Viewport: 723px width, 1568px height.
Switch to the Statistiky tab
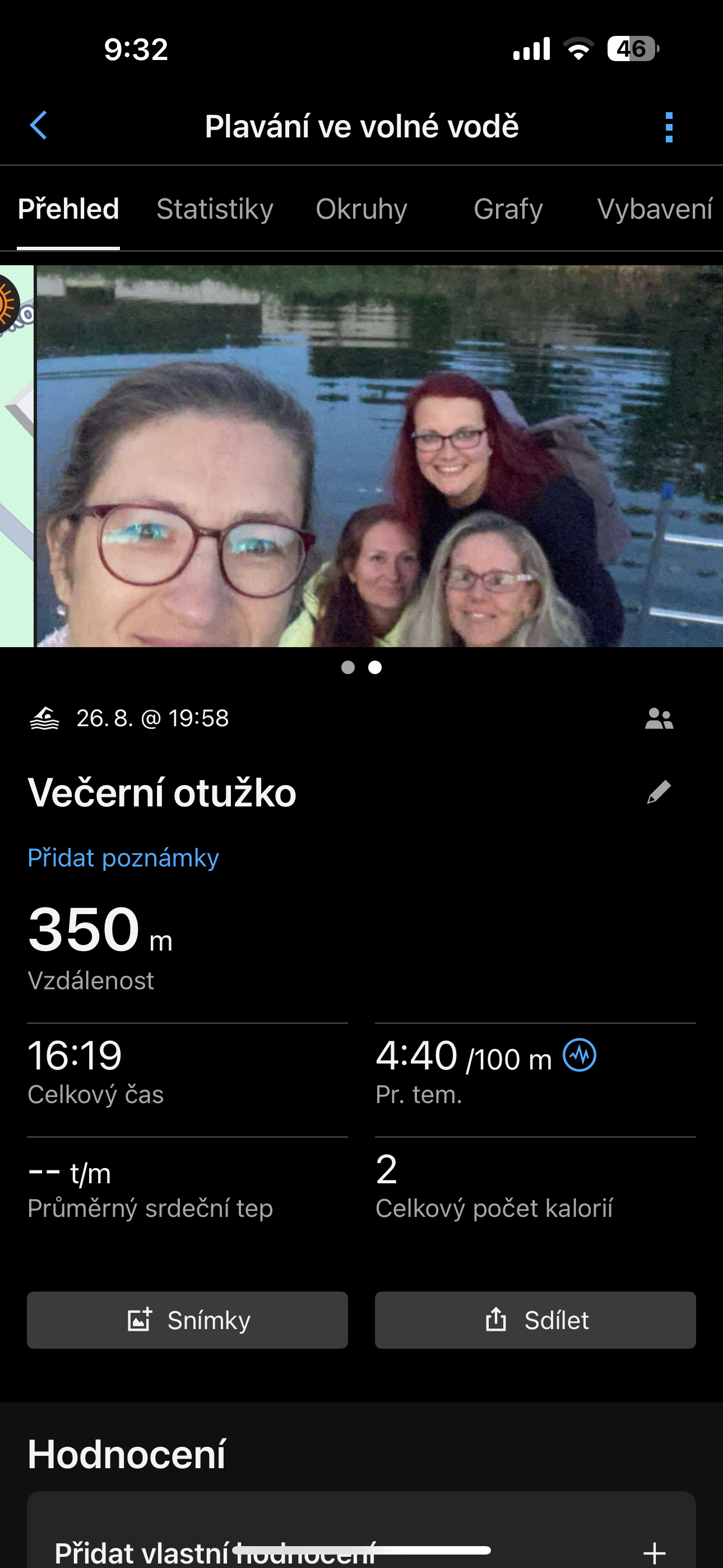[215, 209]
